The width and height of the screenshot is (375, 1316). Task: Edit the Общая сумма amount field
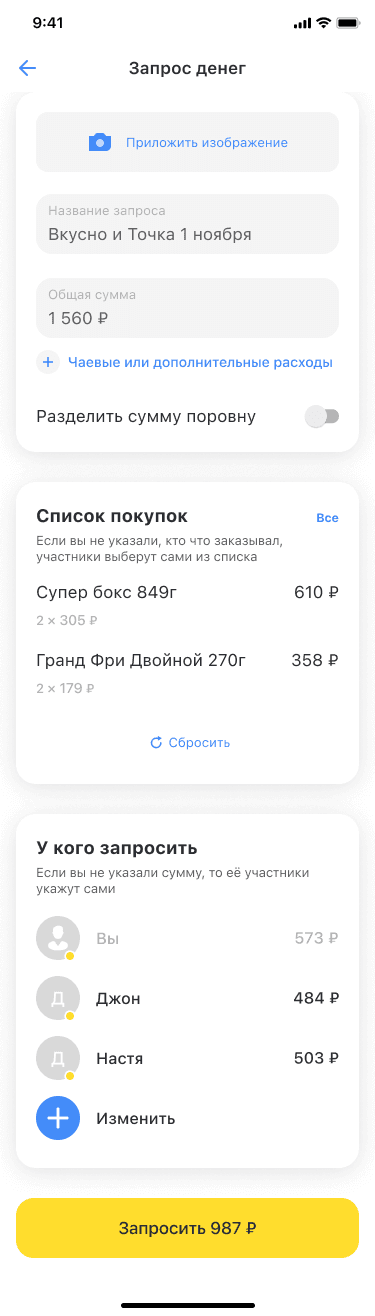point(187,308)
